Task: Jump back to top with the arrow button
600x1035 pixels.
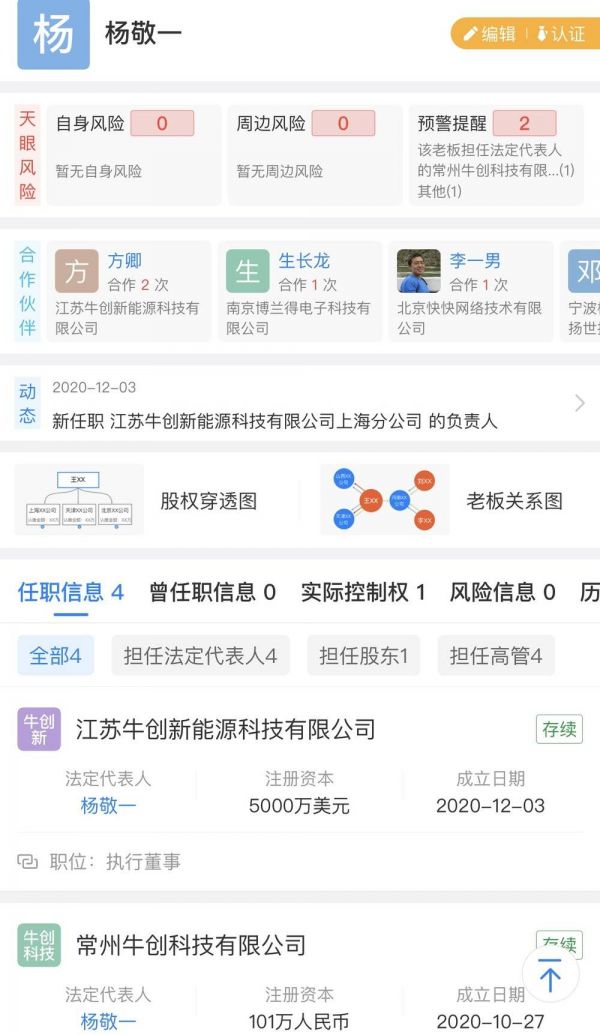Action: click(551, 977)
